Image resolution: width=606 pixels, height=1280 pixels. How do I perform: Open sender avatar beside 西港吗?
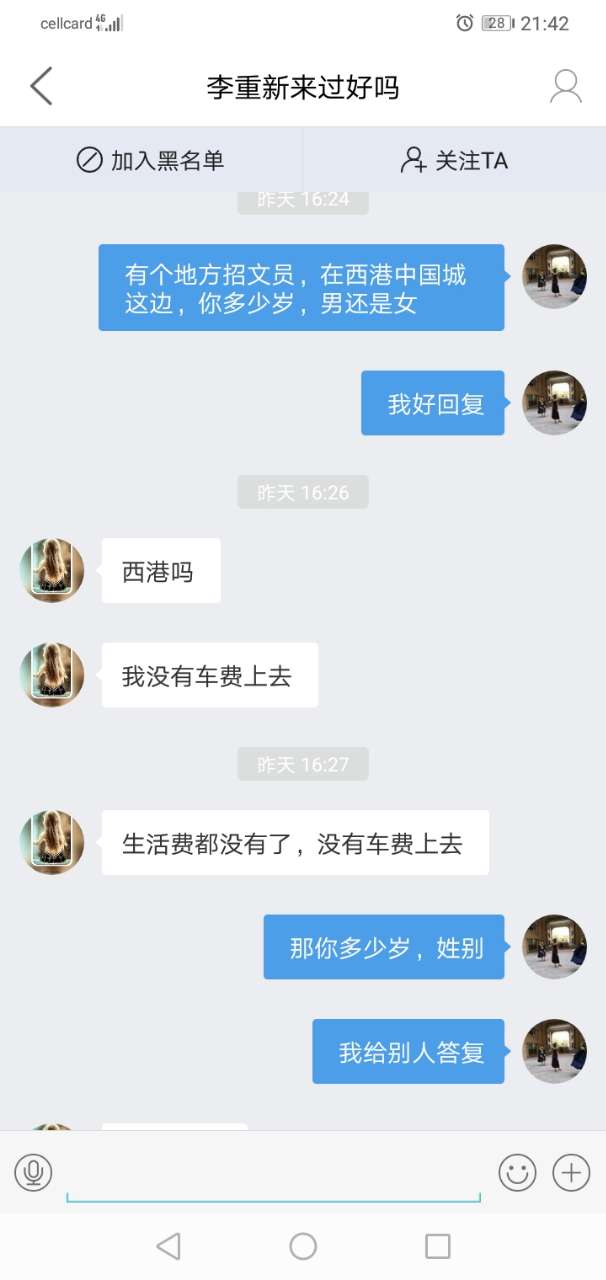coord(52,571)
